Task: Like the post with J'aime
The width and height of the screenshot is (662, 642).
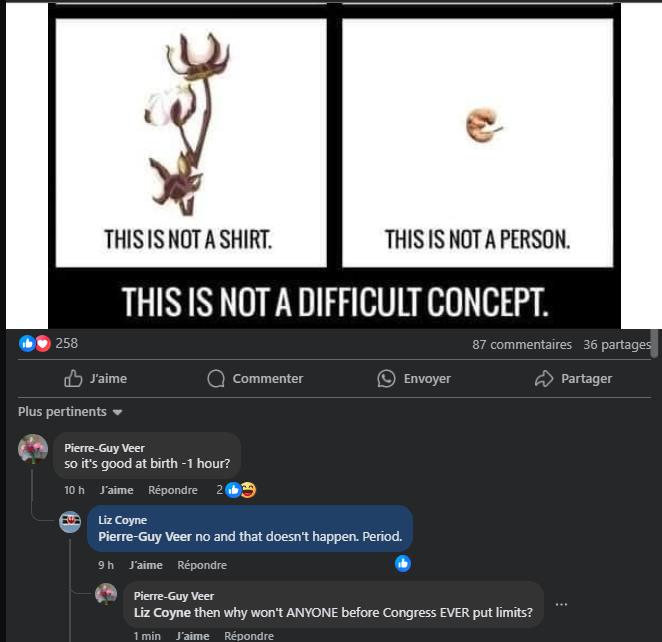Action: (96, 379)
